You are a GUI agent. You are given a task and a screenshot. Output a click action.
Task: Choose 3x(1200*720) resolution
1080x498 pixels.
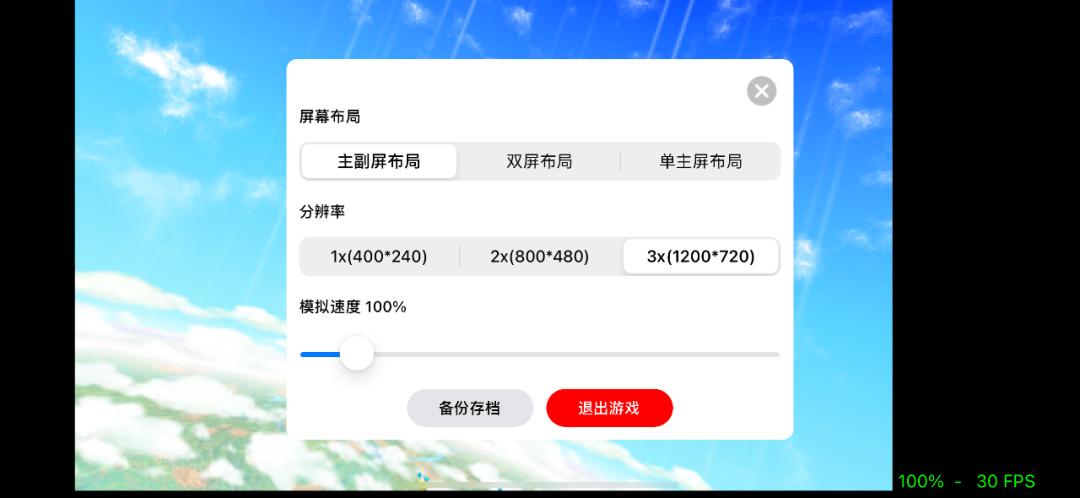[x=700, y=256]
